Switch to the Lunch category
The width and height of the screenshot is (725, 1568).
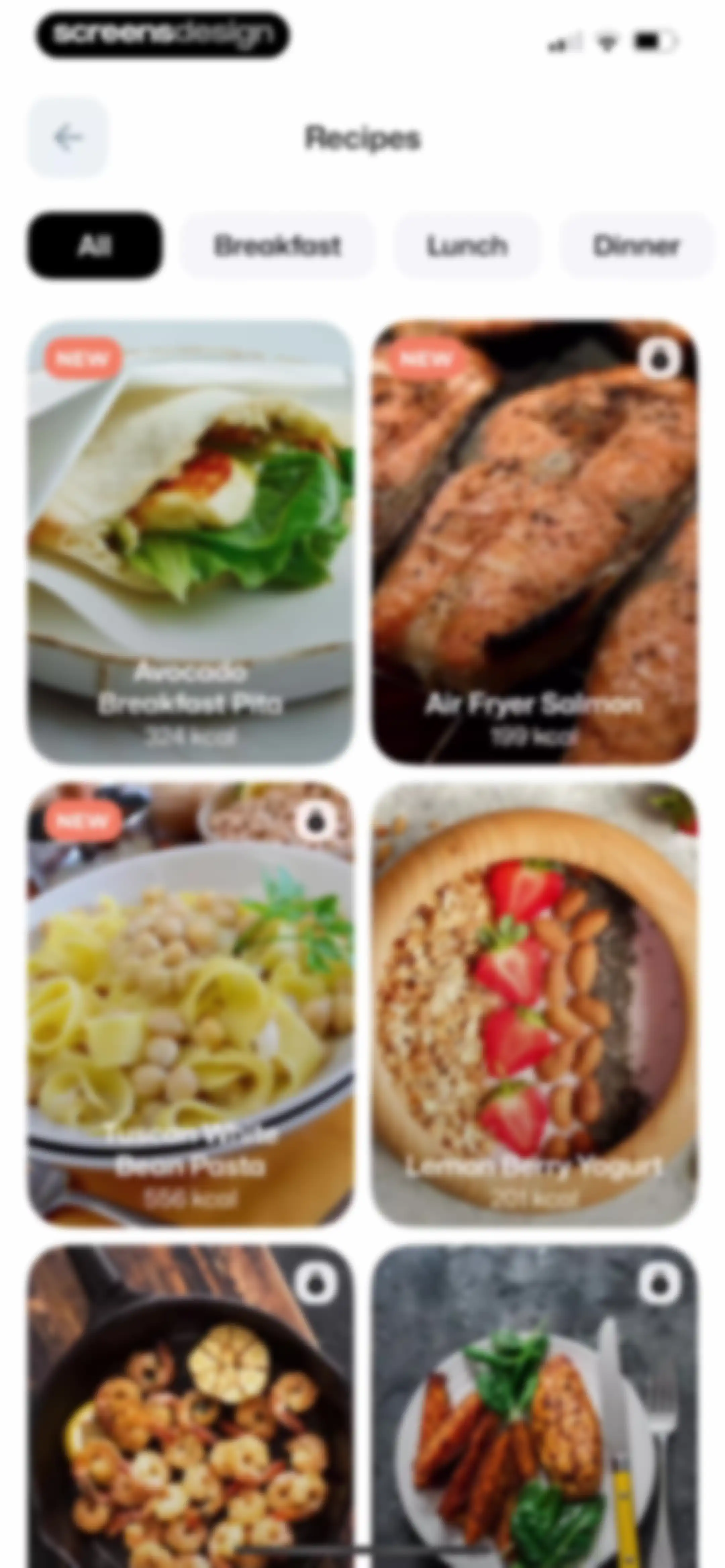click(466, 245)
